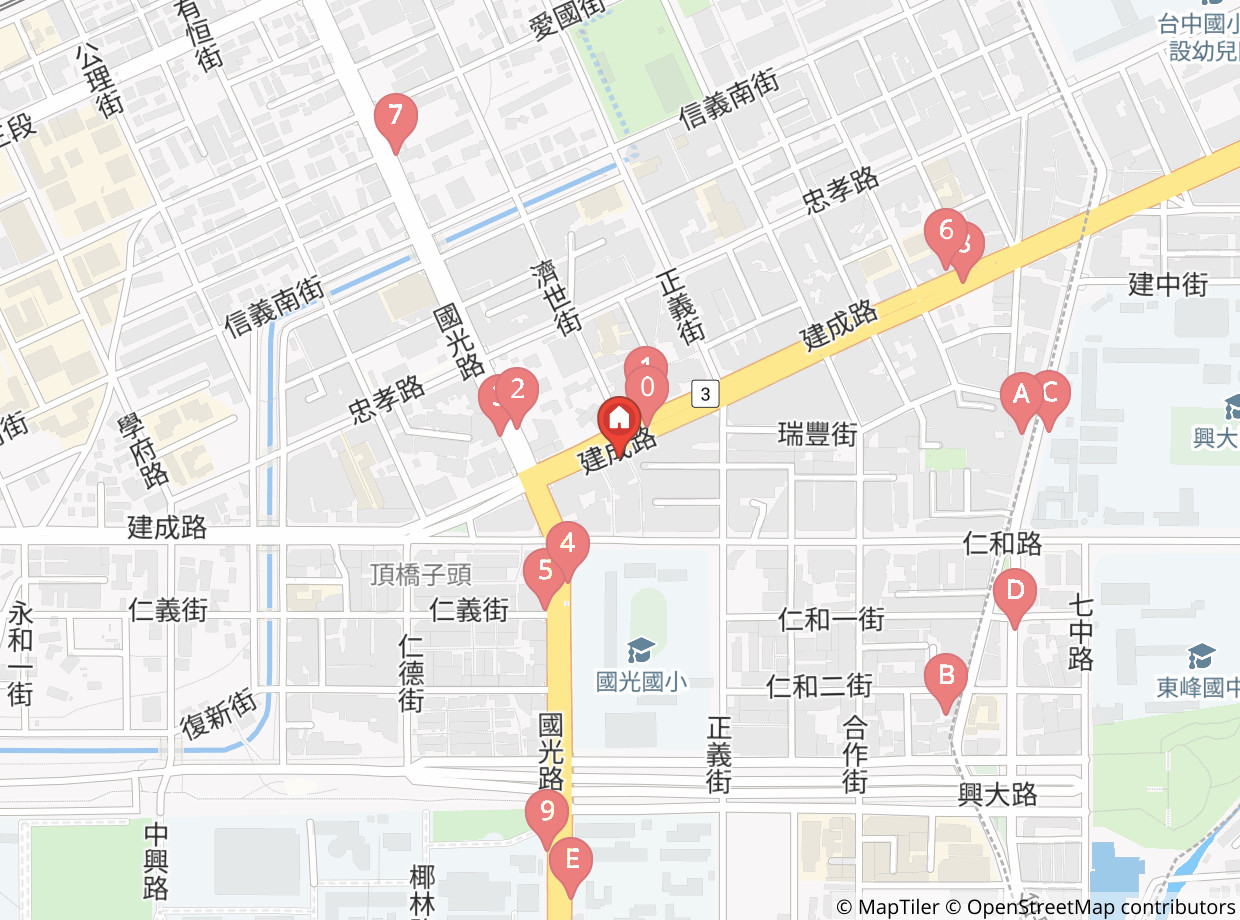
Task: Open map marker C beside marker A
Action: click(x=1051, y=393)
